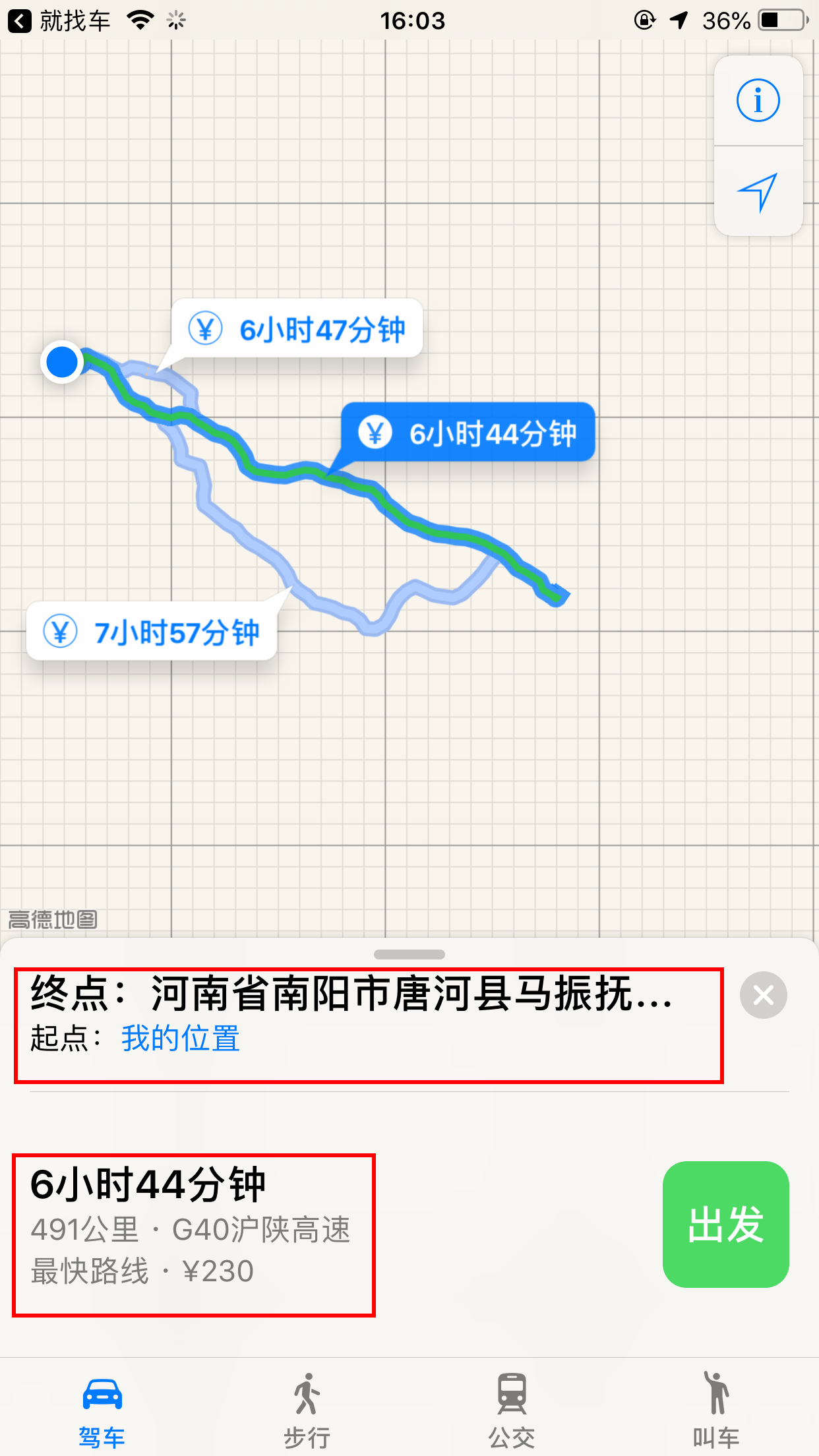Change start point 我的位置

pos(180,1039)
